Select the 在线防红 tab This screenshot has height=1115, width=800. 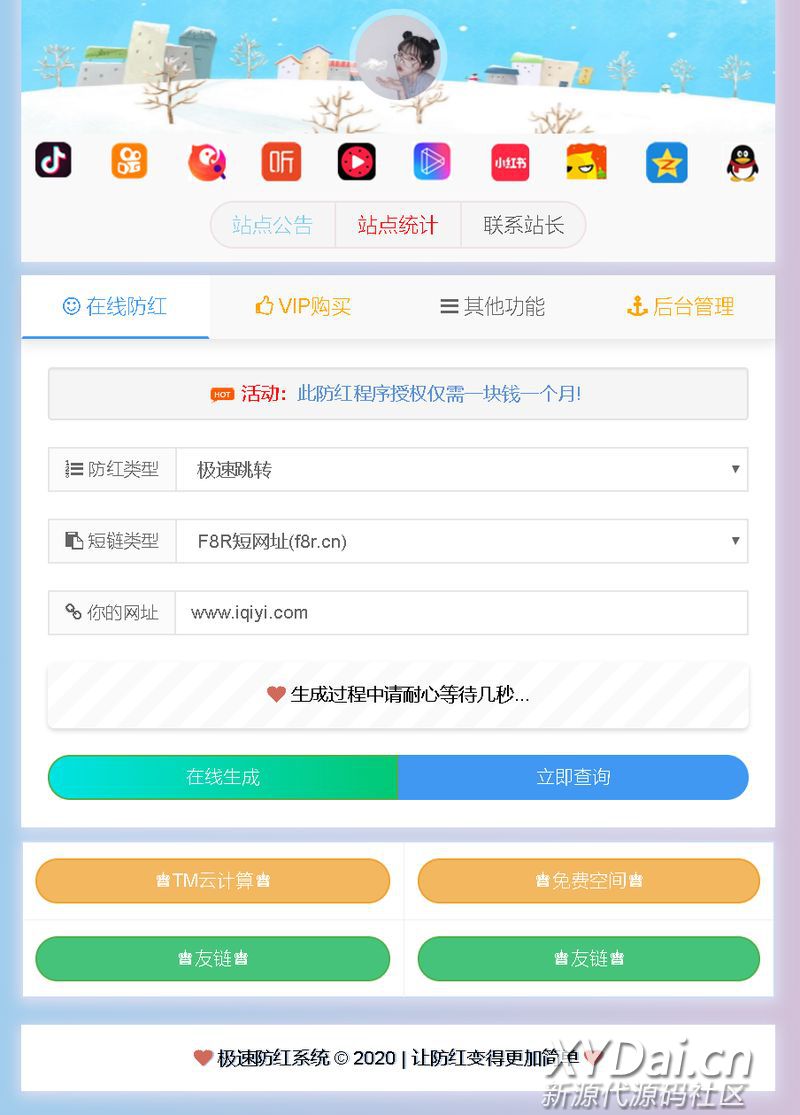click(x=115, y=306)
